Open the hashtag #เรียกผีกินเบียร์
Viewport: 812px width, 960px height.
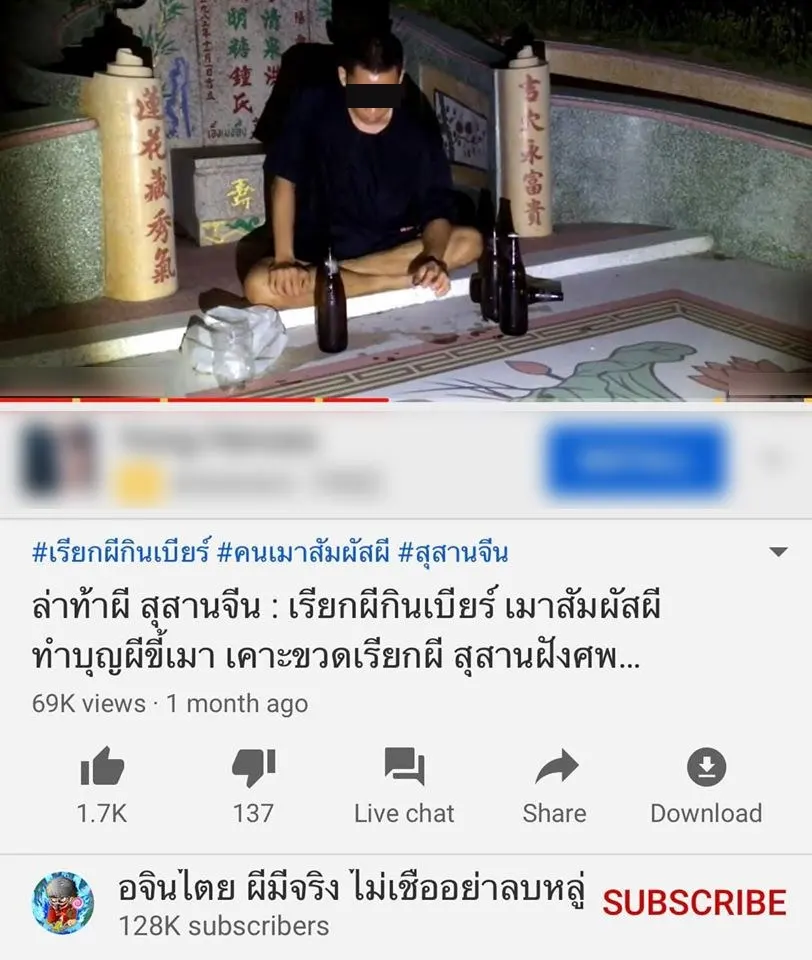pos(122,552)
